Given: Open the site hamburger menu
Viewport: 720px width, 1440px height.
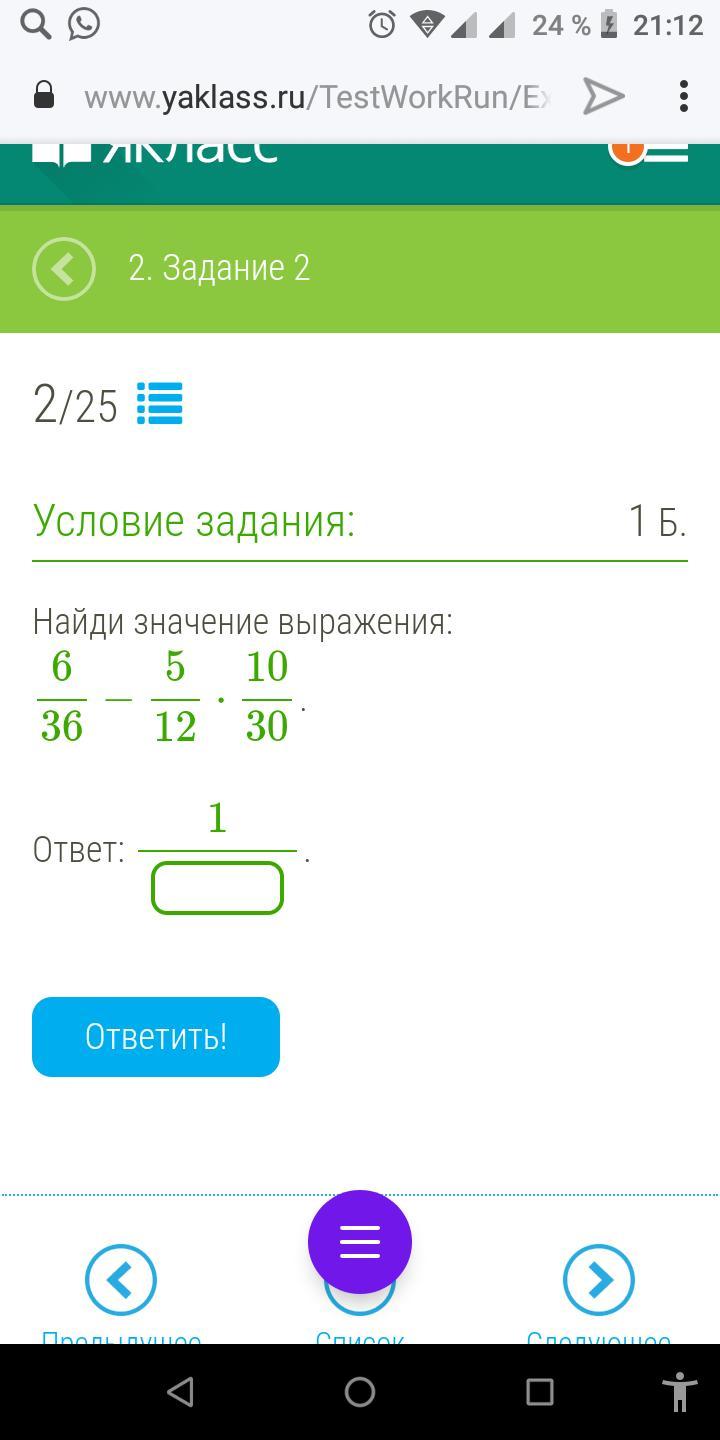Looking at the screenshot, I should tap(668, 152).
